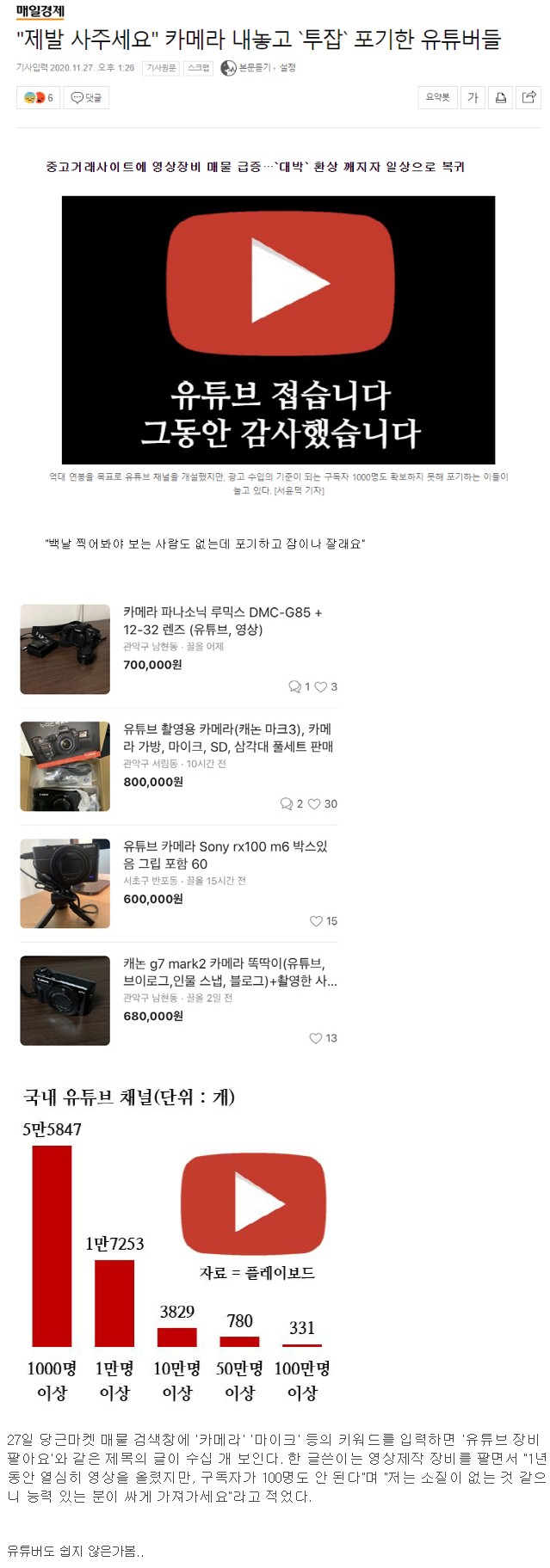Scrap this article with 스크랩

pyautogui.click(x=199, y=68)
